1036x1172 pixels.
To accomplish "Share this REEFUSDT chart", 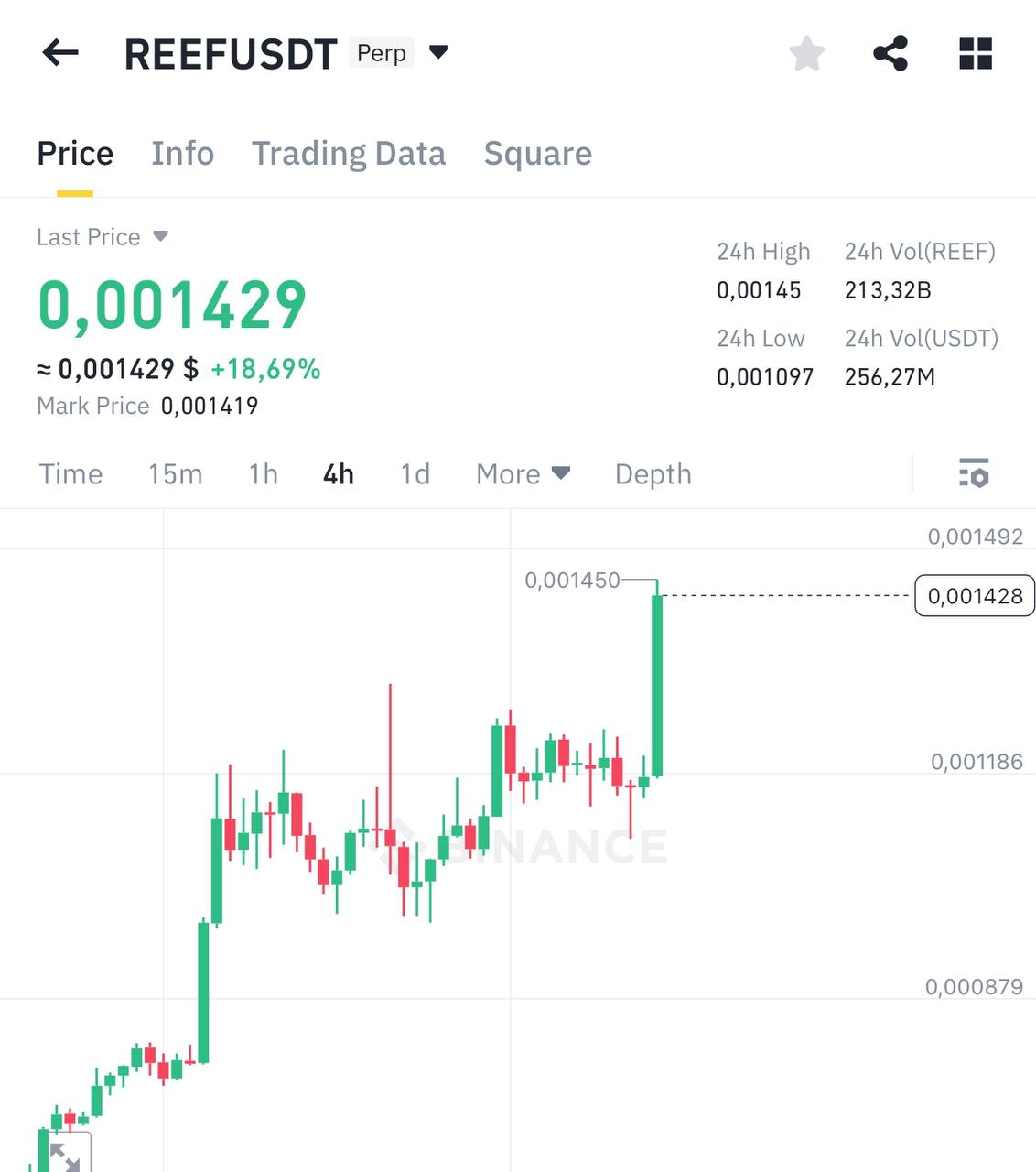I will 890,53.
